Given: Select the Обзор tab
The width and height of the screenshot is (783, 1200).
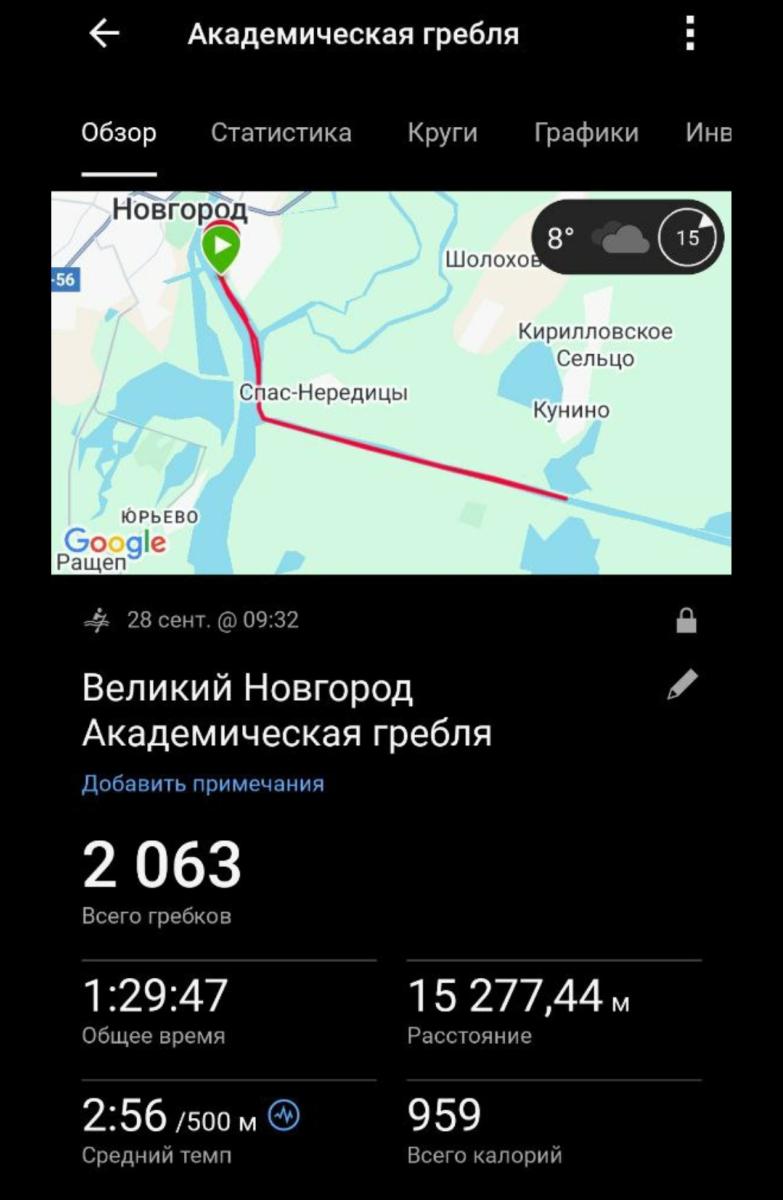Looking at the screenshot, I should point(119,133).
